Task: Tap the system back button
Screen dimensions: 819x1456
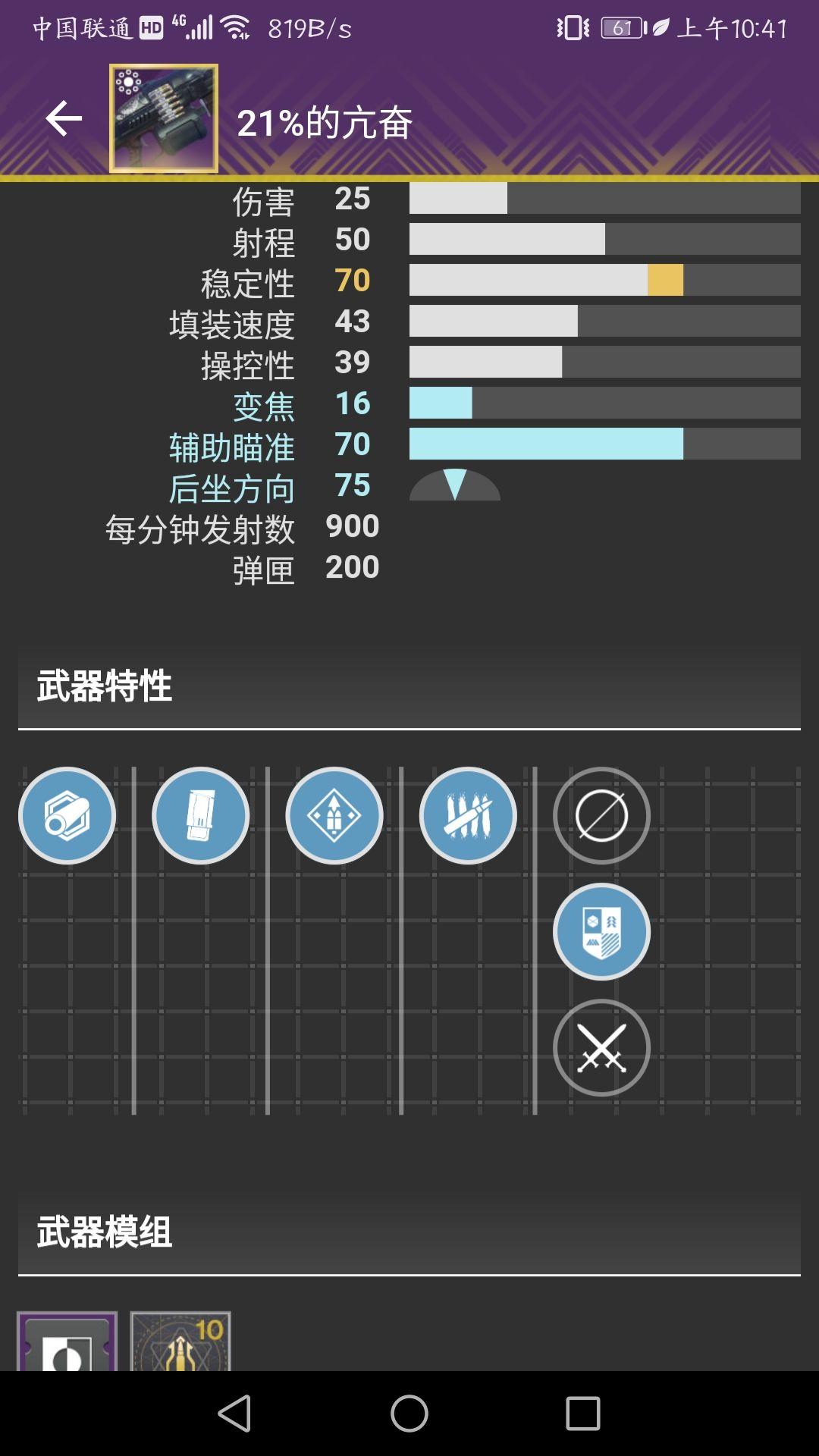Action: click(x=235, y=1414)
